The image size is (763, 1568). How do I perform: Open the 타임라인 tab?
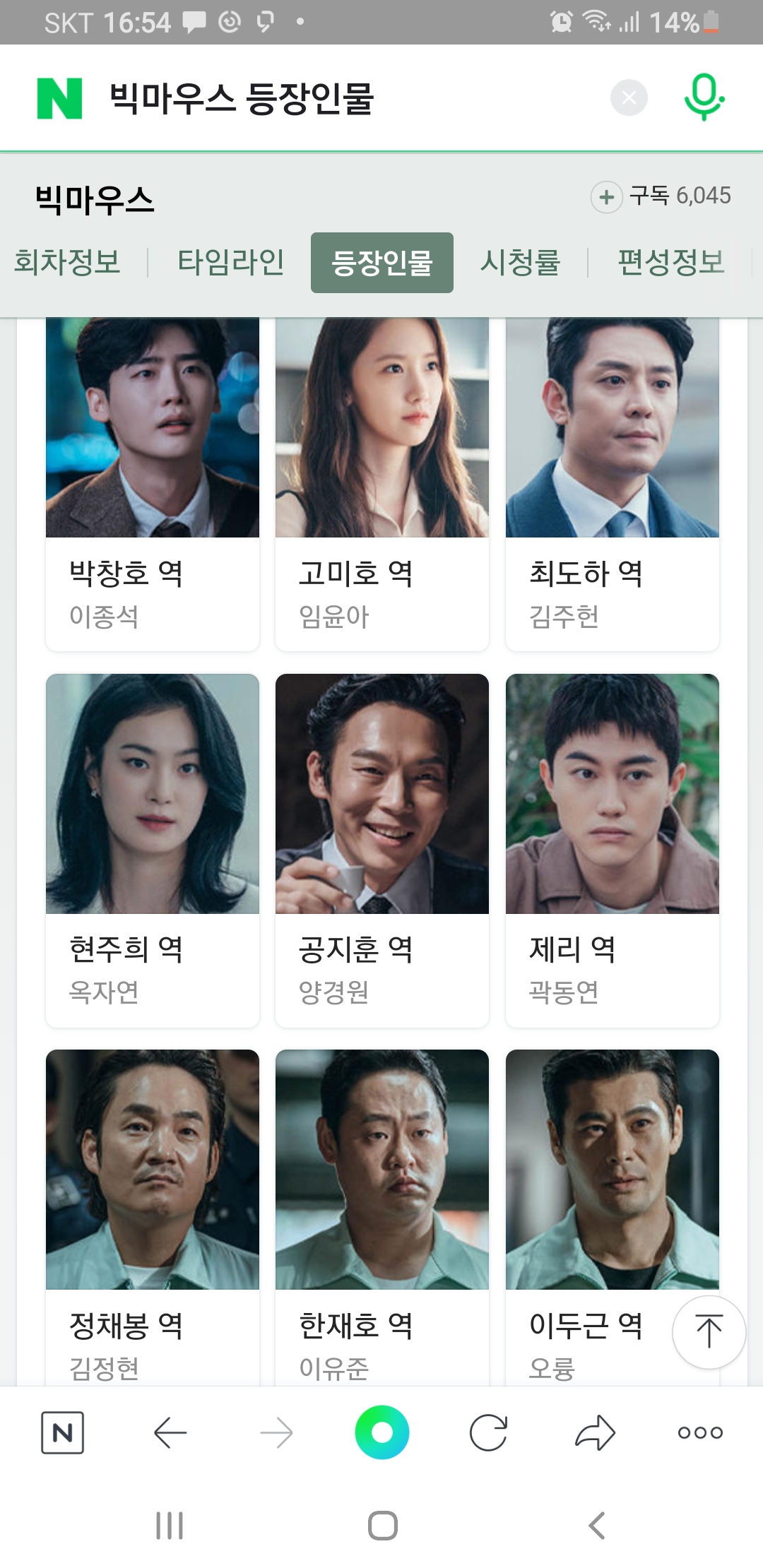point(231,262)
